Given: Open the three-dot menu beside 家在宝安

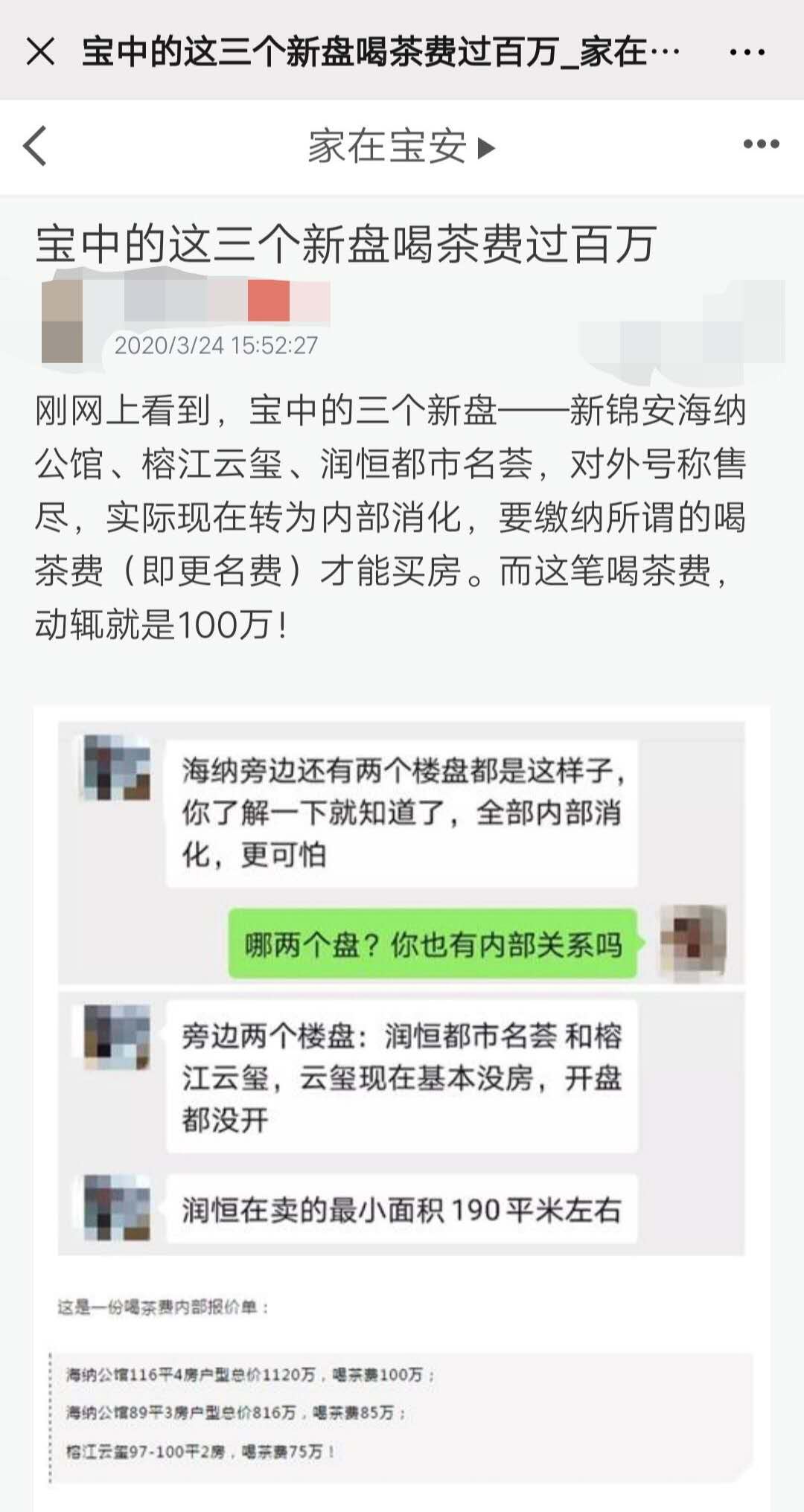Looking at the screenshot, I should (761, 144).
